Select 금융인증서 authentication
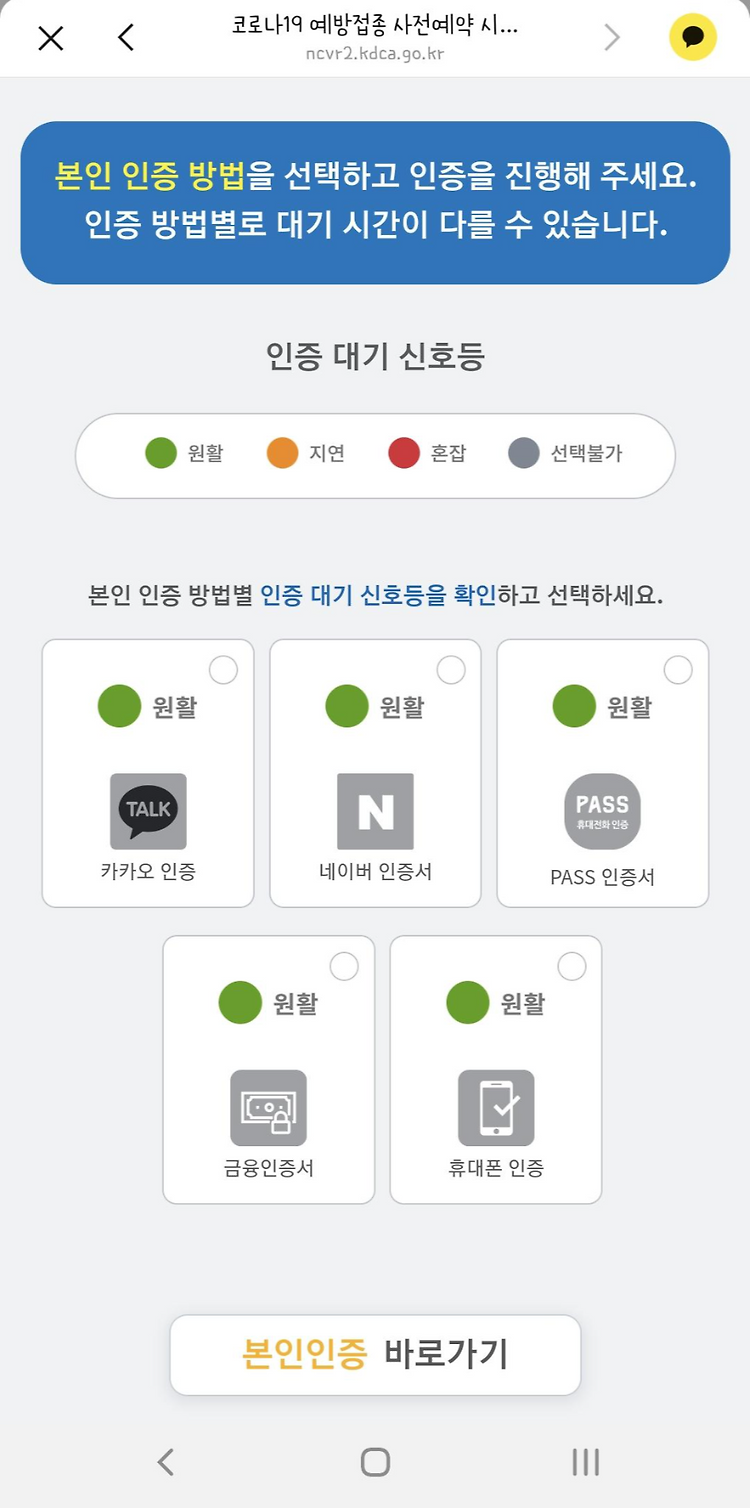Screen dimensions: 750x1508 coord(269,1070)
